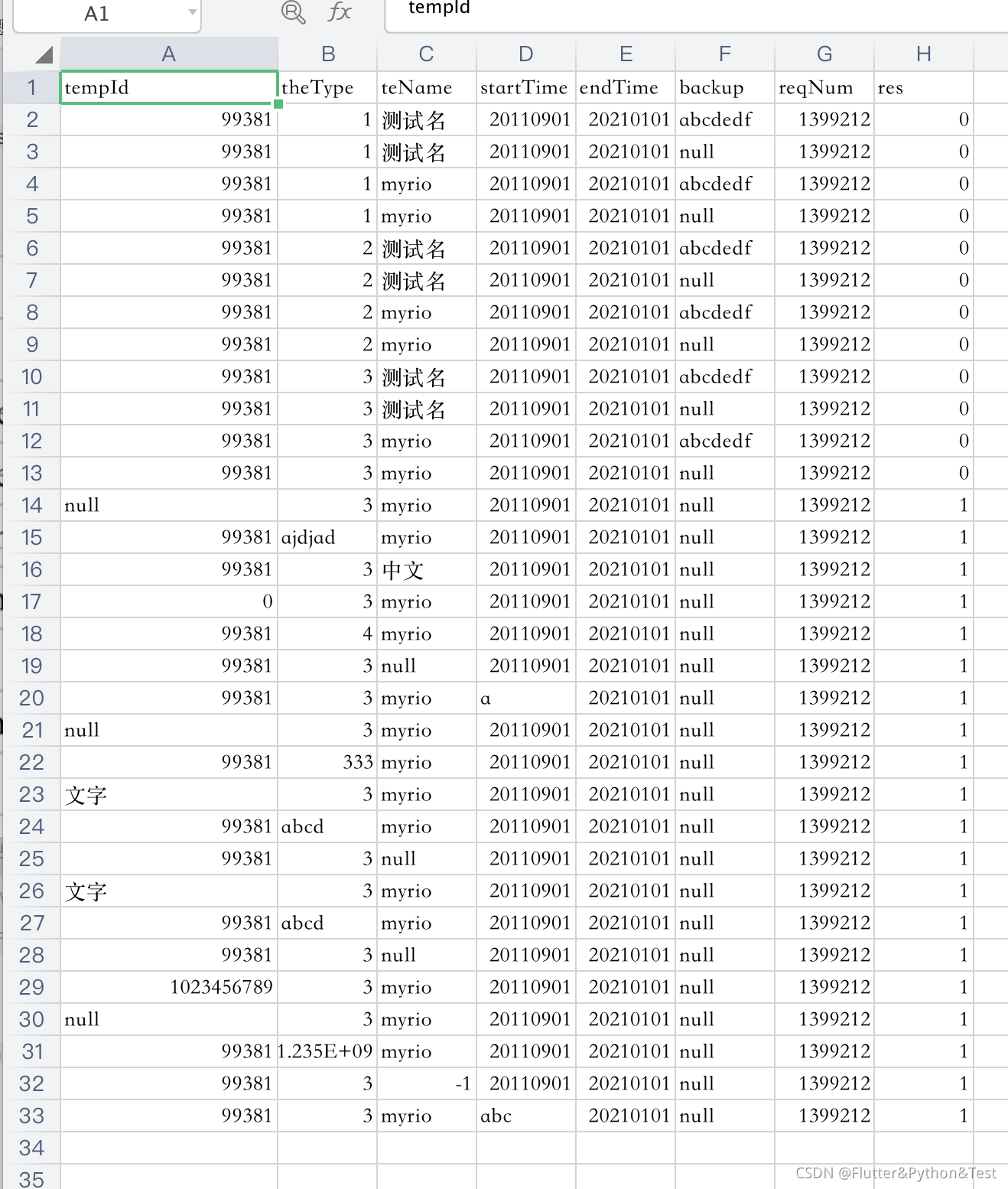This screenshot has width=1008, height=1189.
Task: Select column B header
Action: [x=328, y=54]
